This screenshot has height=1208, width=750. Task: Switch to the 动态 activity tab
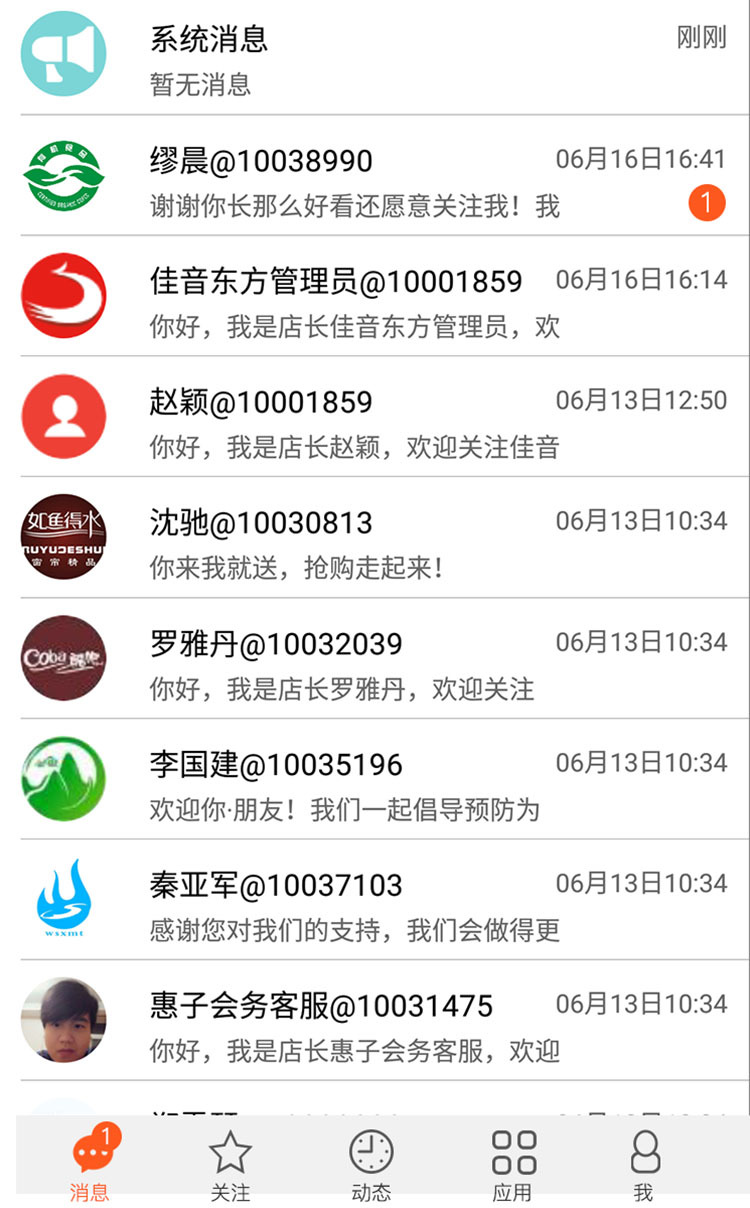371,1164
